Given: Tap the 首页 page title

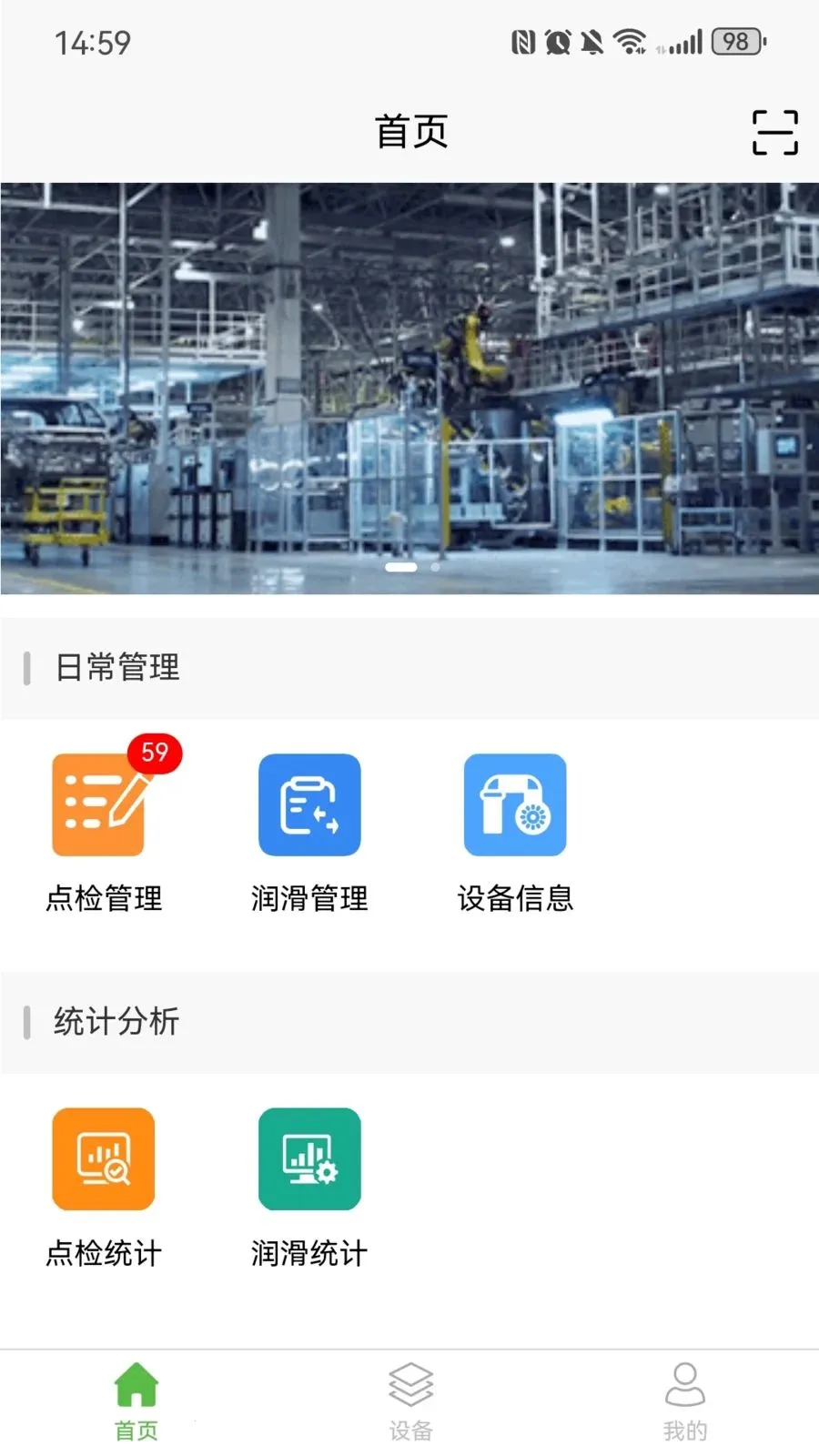Looking at the screenshot, I should tap(410, 131).
